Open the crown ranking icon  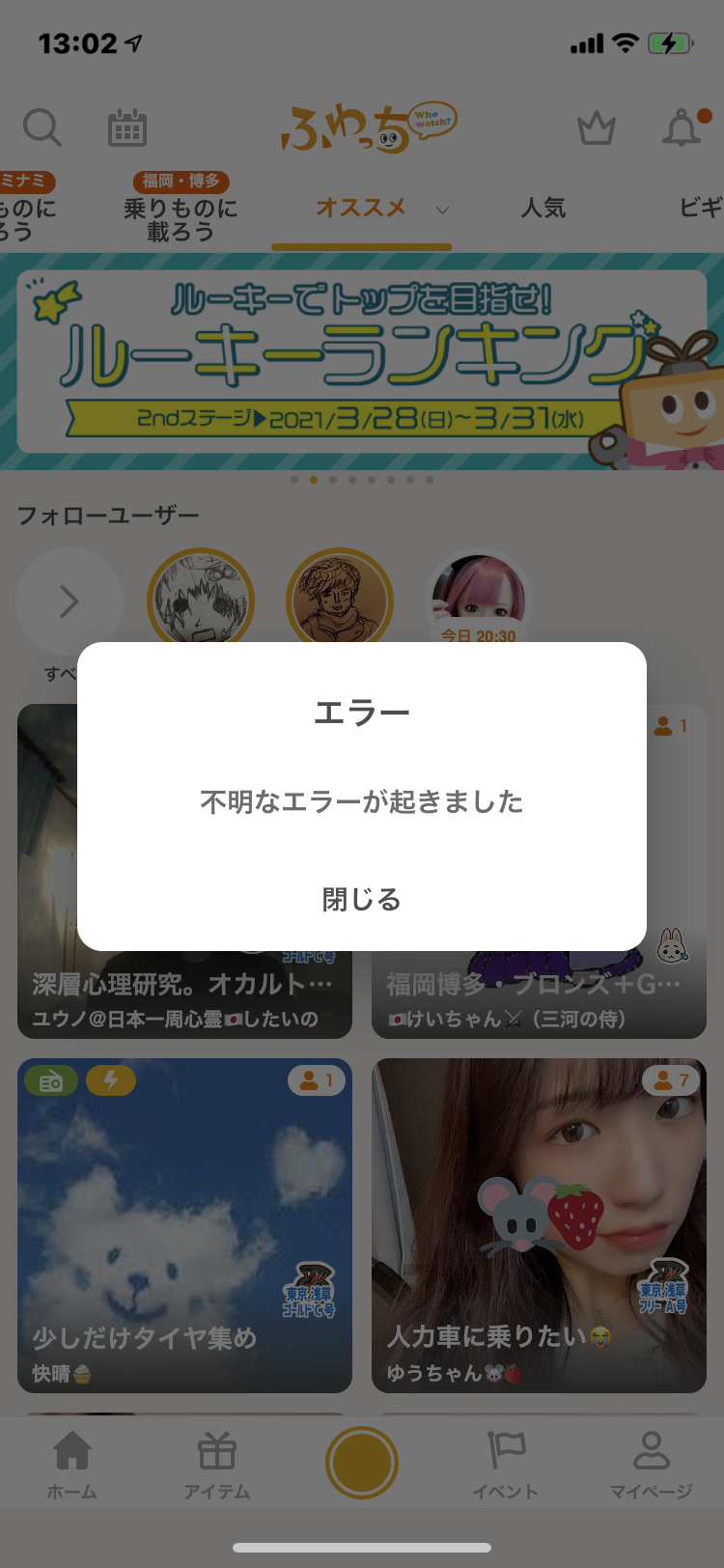596,128
